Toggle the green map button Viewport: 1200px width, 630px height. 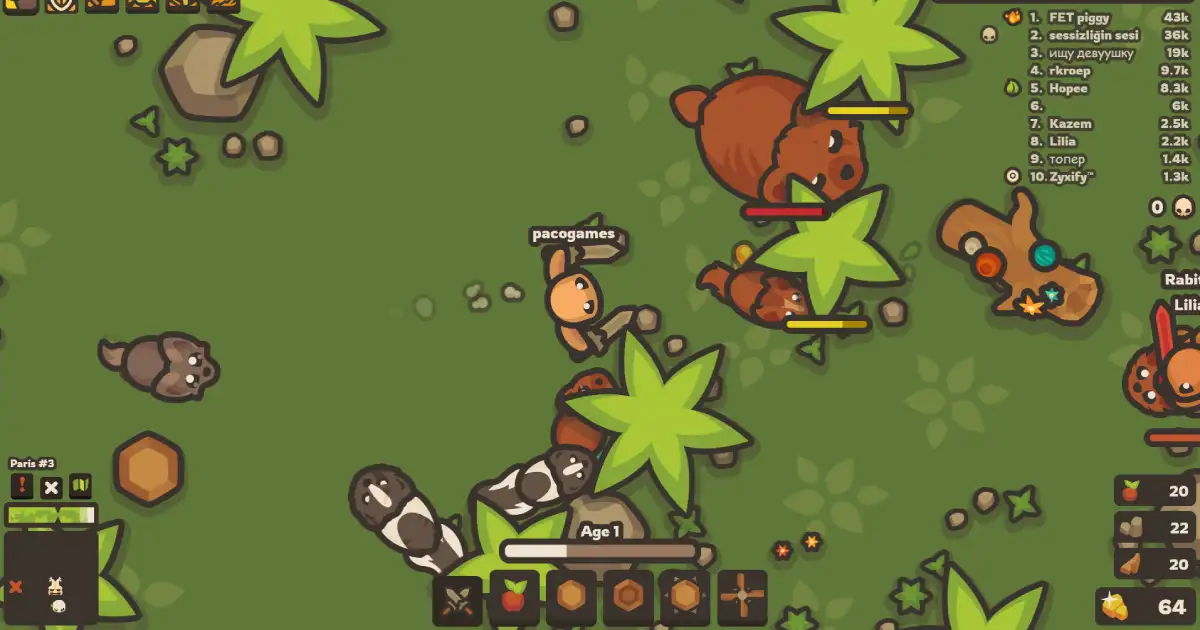point(80,487)
